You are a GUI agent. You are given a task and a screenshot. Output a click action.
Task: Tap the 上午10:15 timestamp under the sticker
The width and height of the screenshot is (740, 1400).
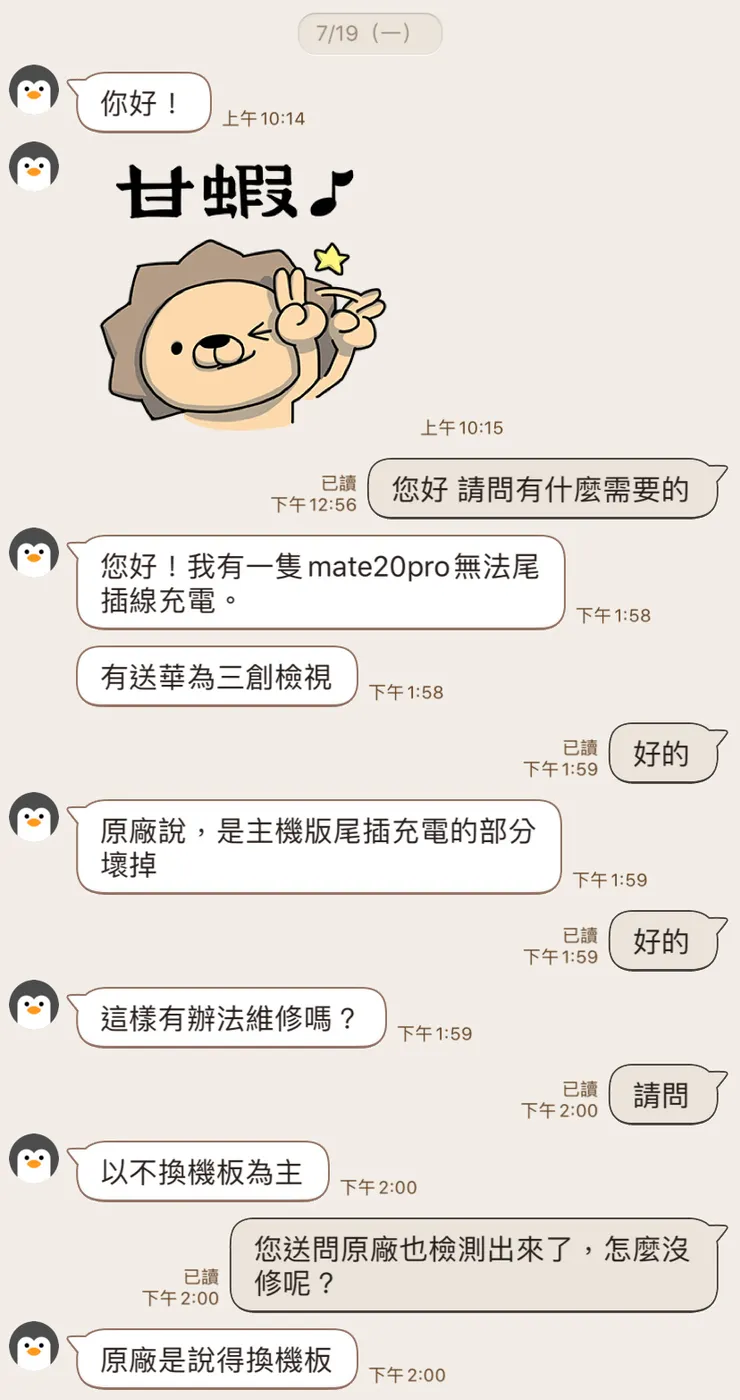tap(462, 426)
